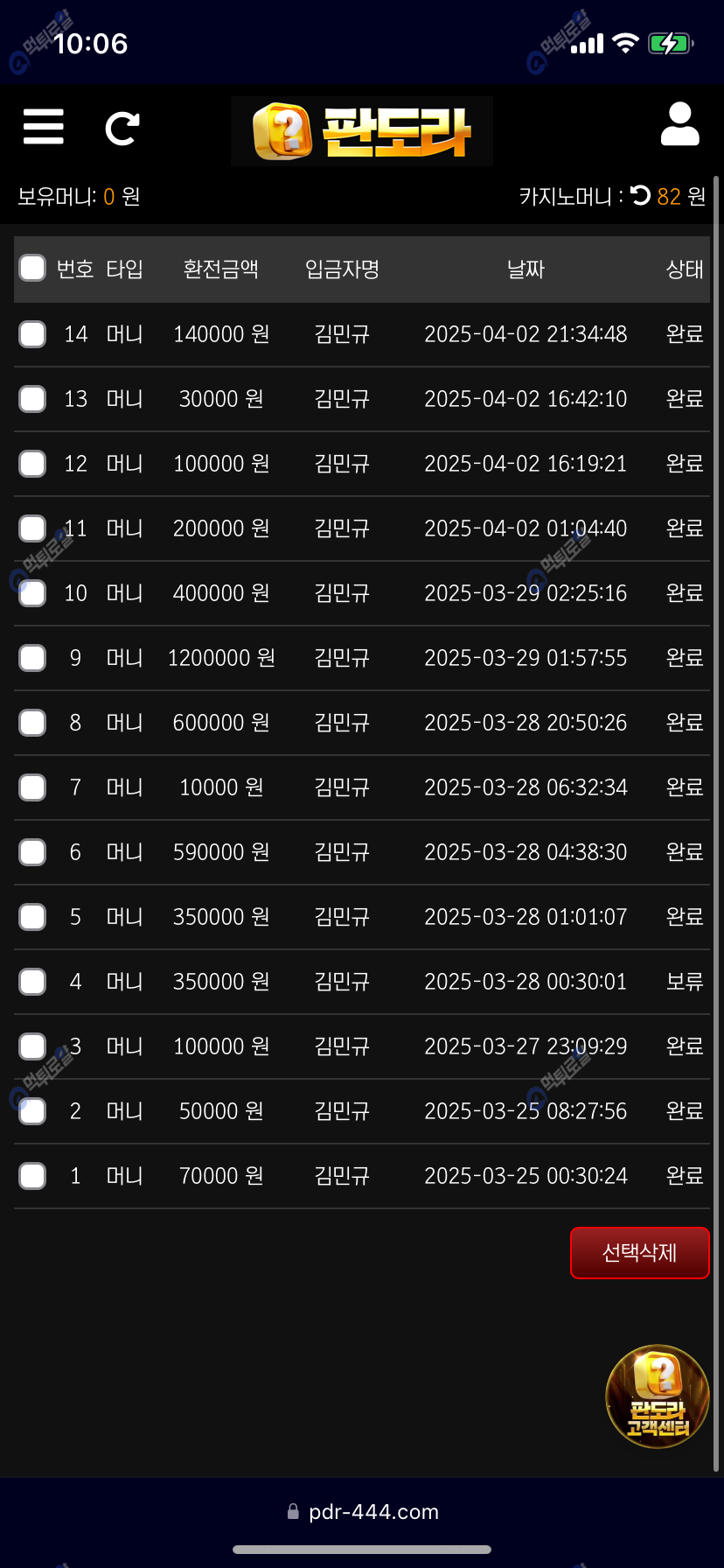Check the 50000 원 row checkbox
Screen dimensions: 724x1568
32,1110
